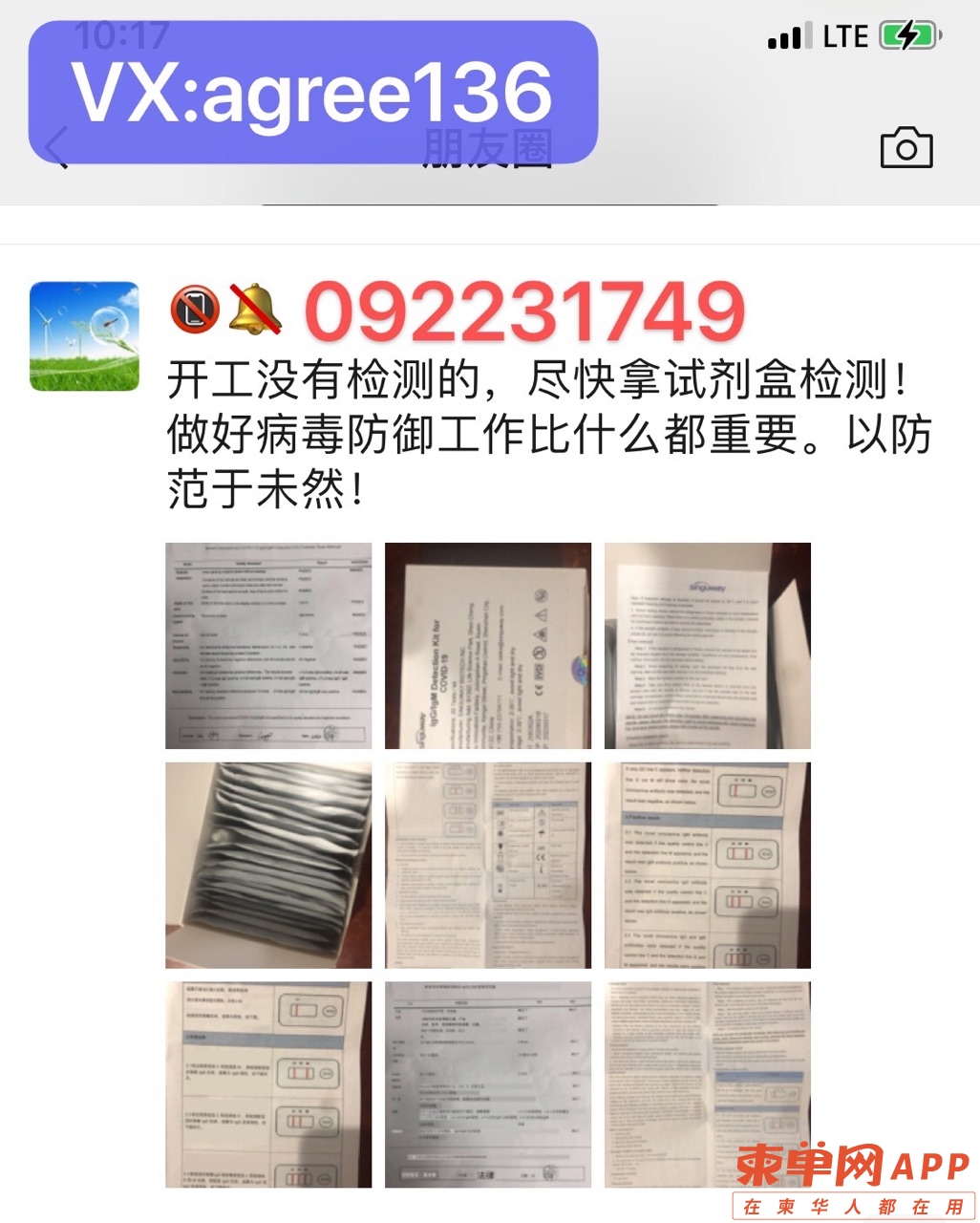View the photo of packed test pouches
This screenshot has width=980, height=1223.
(268, 866)
